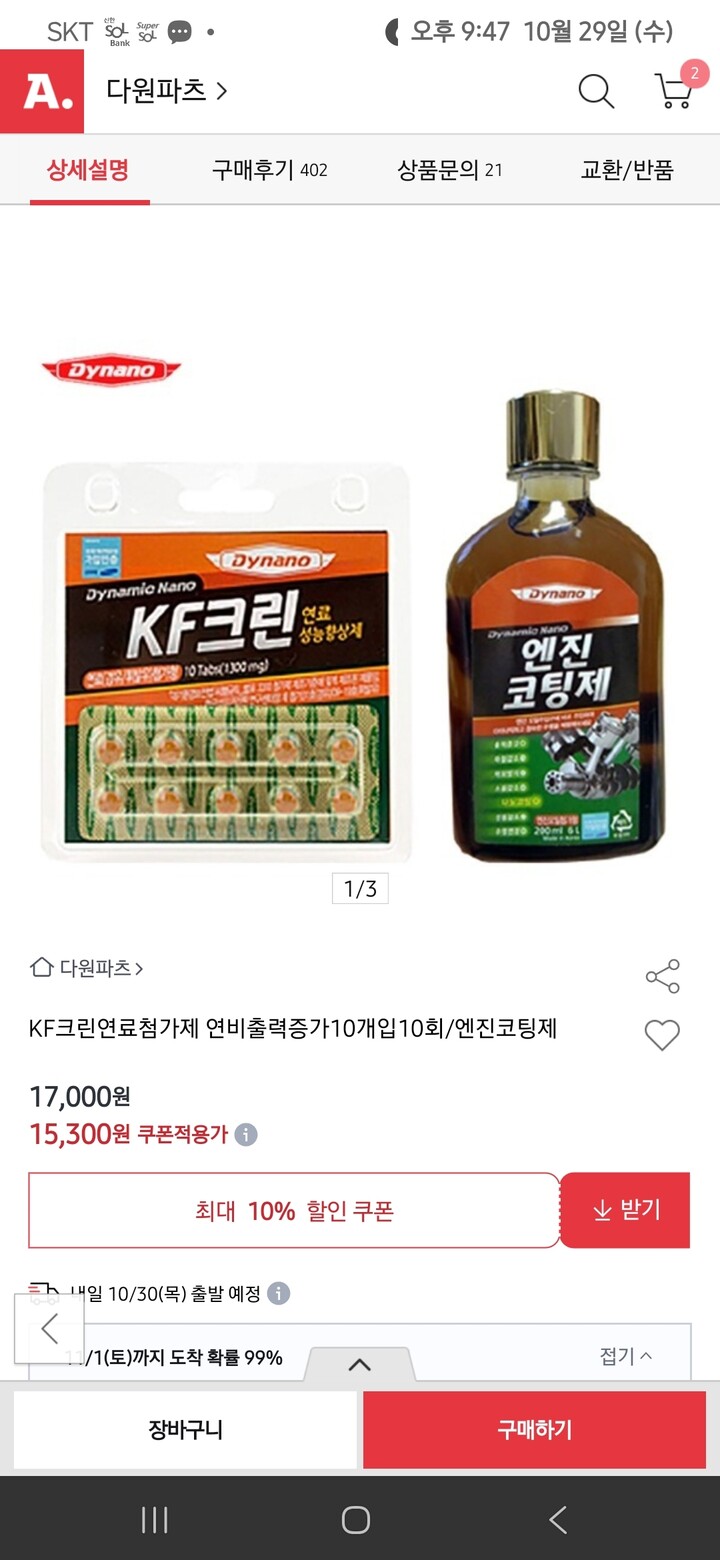View image slide indicator showing 1/3
This screenshot has height=1560, width=720.
[360, 889]
